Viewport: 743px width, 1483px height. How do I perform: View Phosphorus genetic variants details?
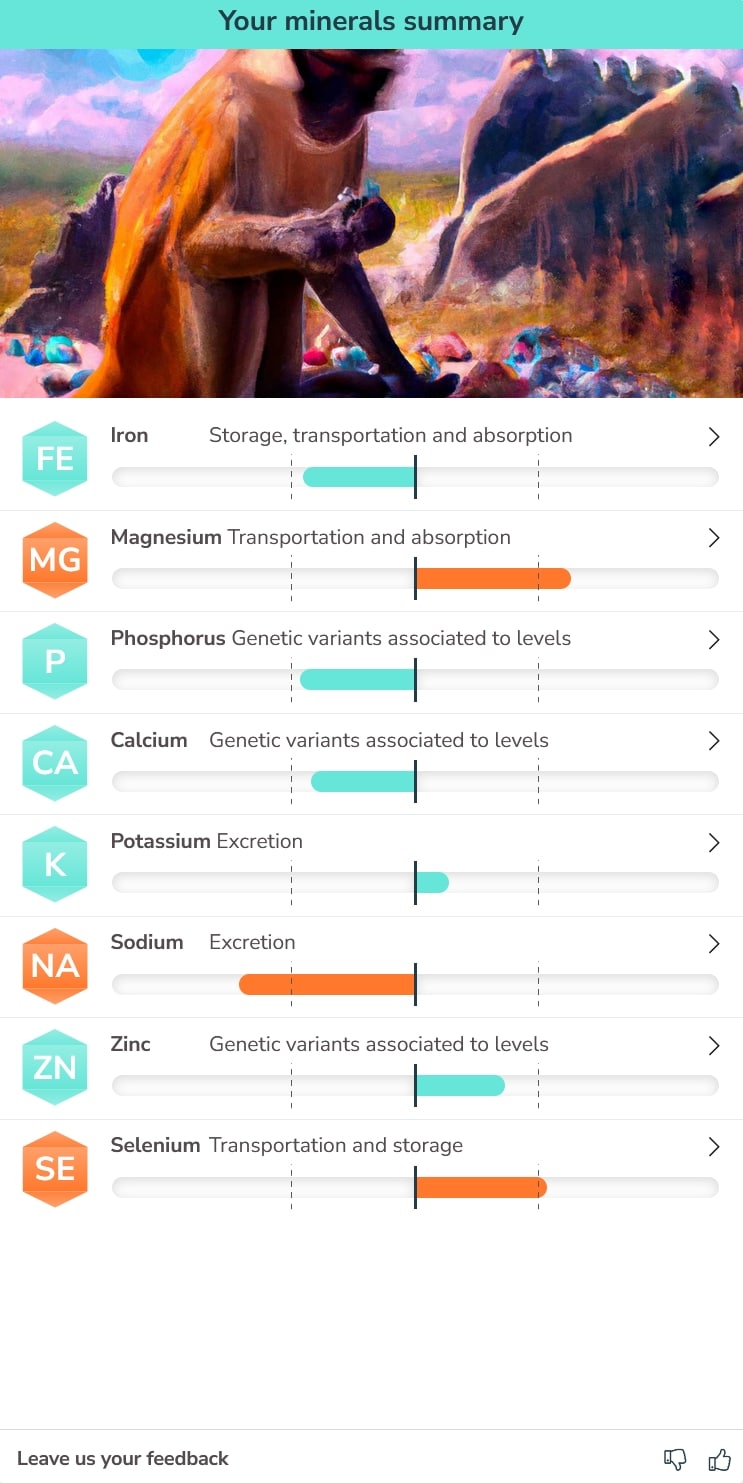coord(371,663)
